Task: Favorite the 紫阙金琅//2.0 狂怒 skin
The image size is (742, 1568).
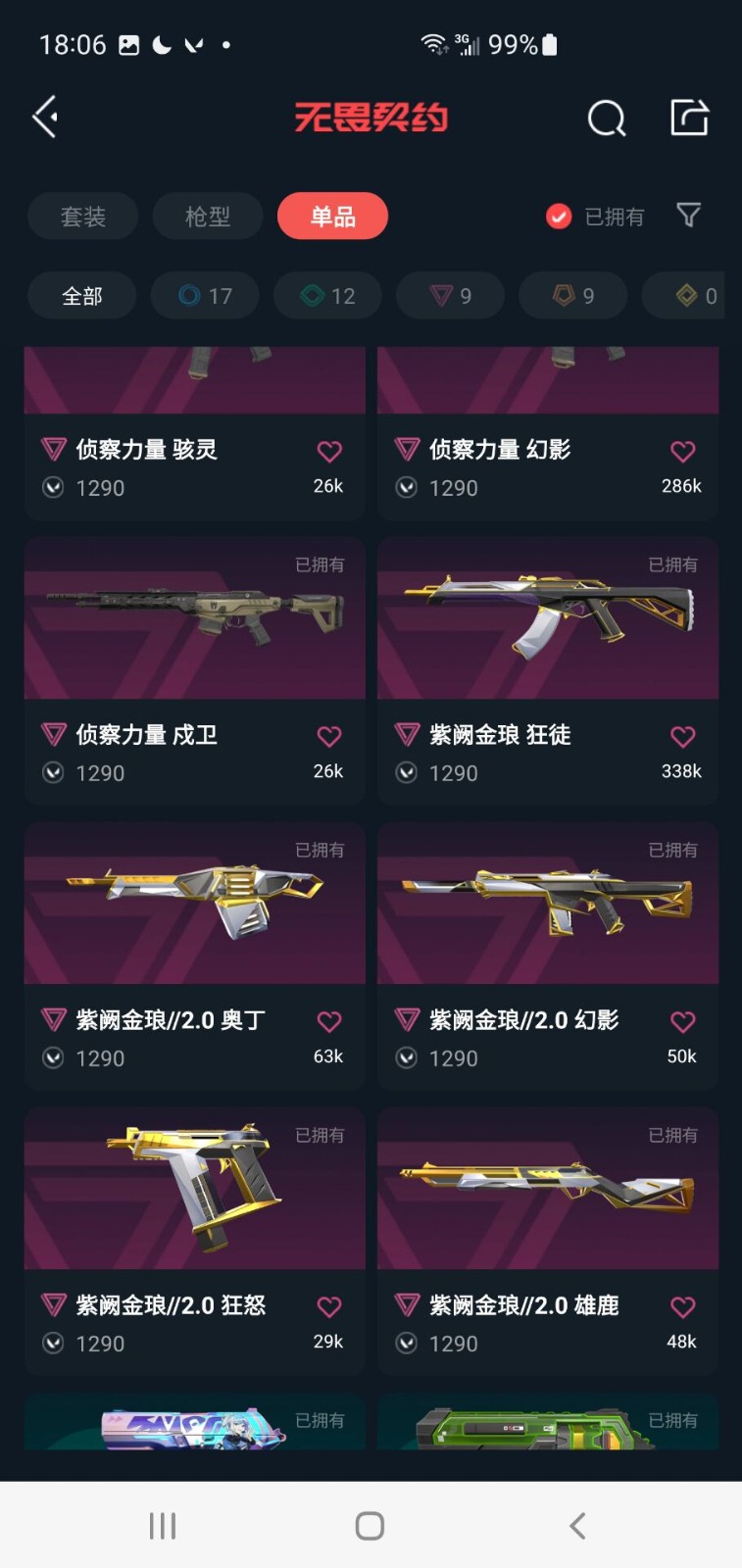Action: [329, 1307]
